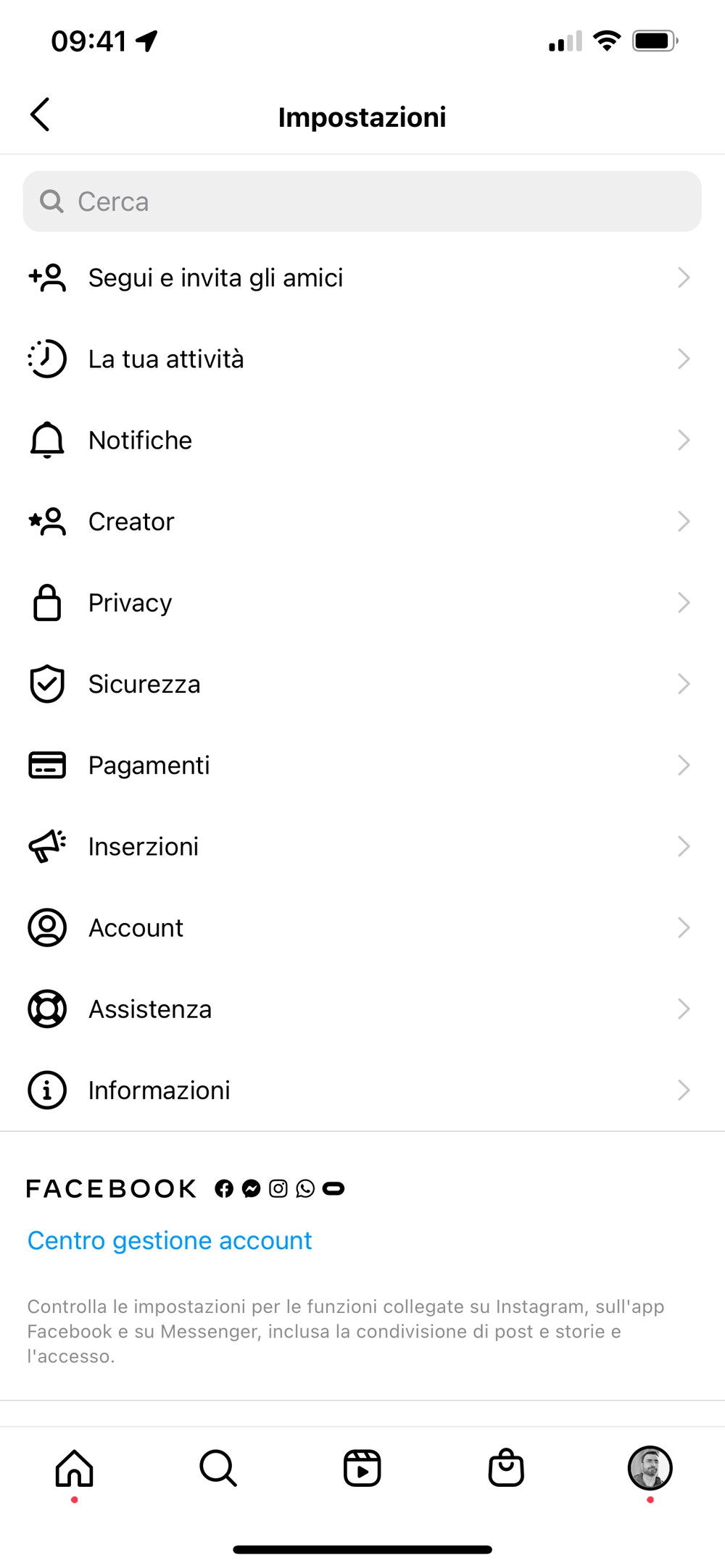Switch to the Profile tab
The width and height of the screenshot is (725, 1568).
(650, 1468)
